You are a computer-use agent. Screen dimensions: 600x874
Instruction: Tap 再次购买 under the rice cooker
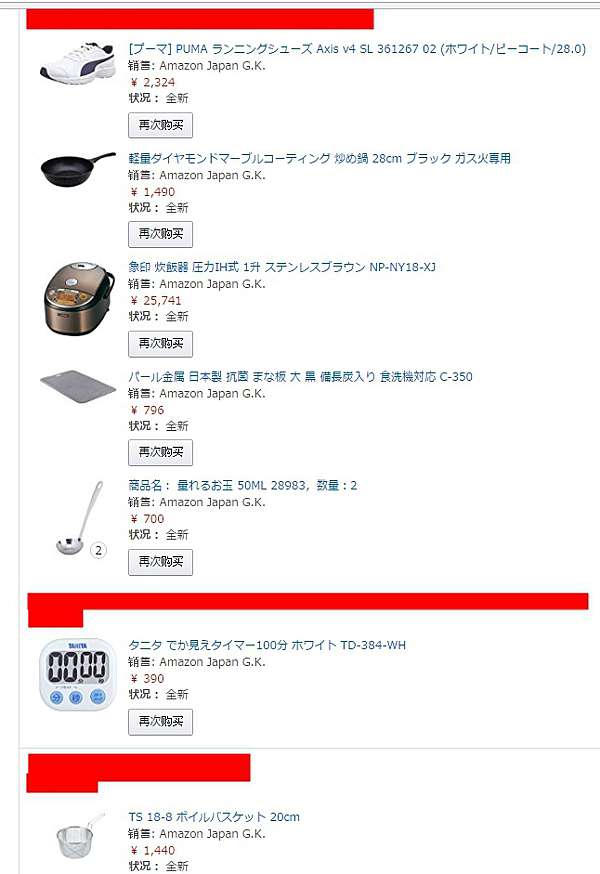click(x=160, y=343)
